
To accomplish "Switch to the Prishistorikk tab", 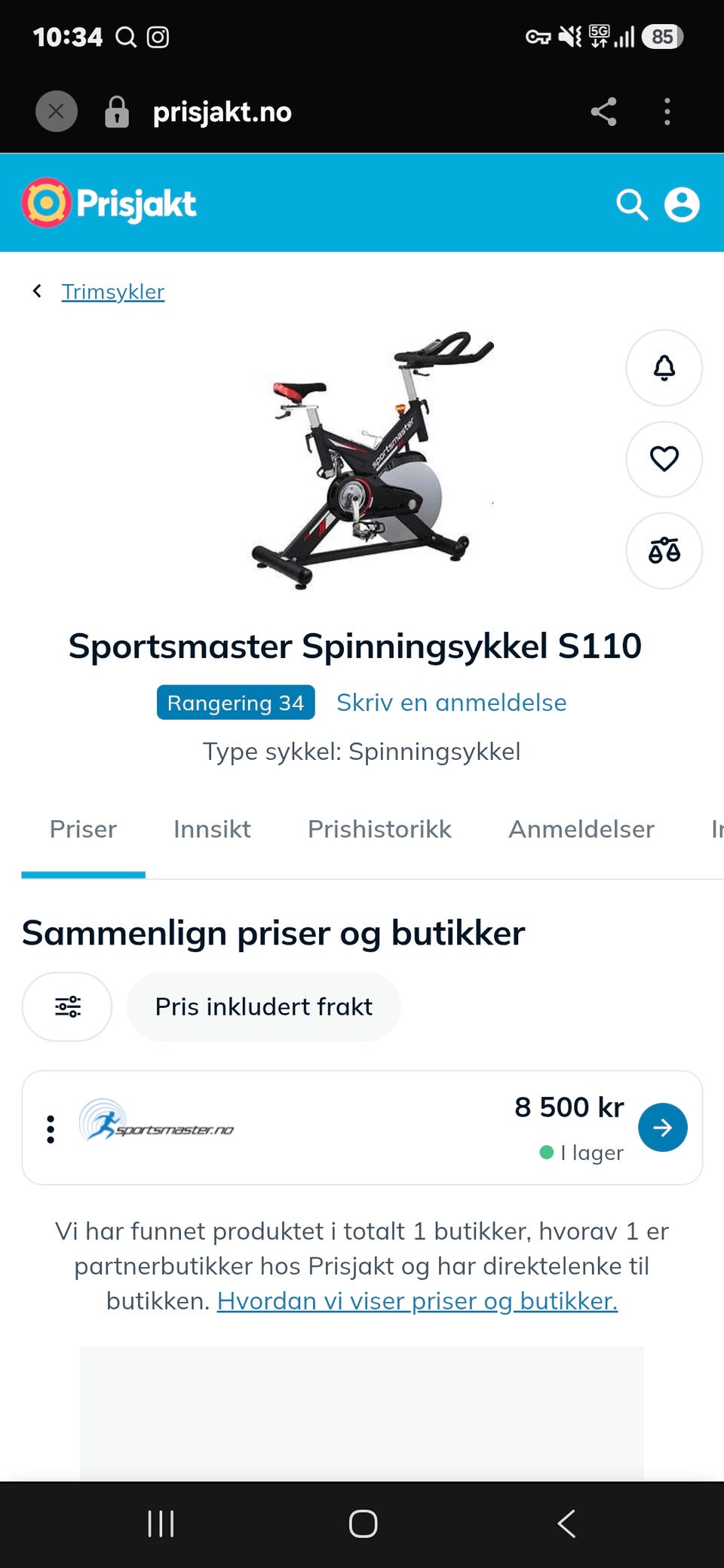I will [379, 829].
